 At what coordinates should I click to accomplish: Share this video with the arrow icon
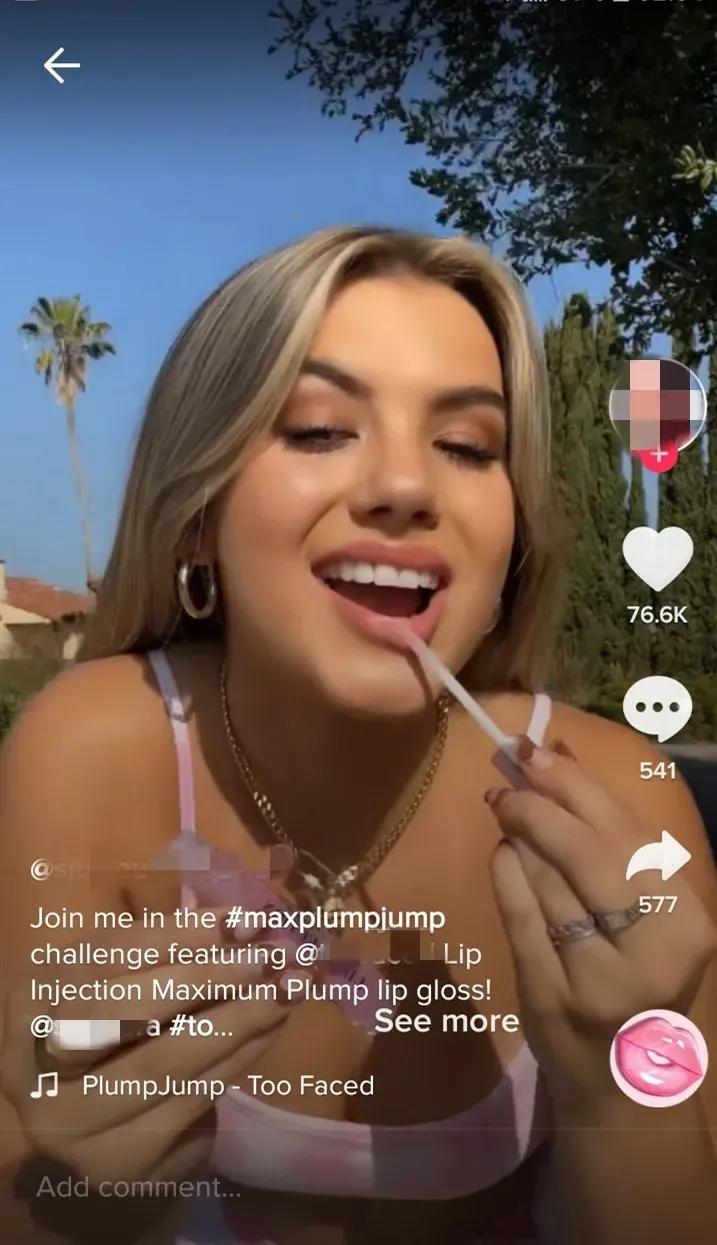coord(657,858)
